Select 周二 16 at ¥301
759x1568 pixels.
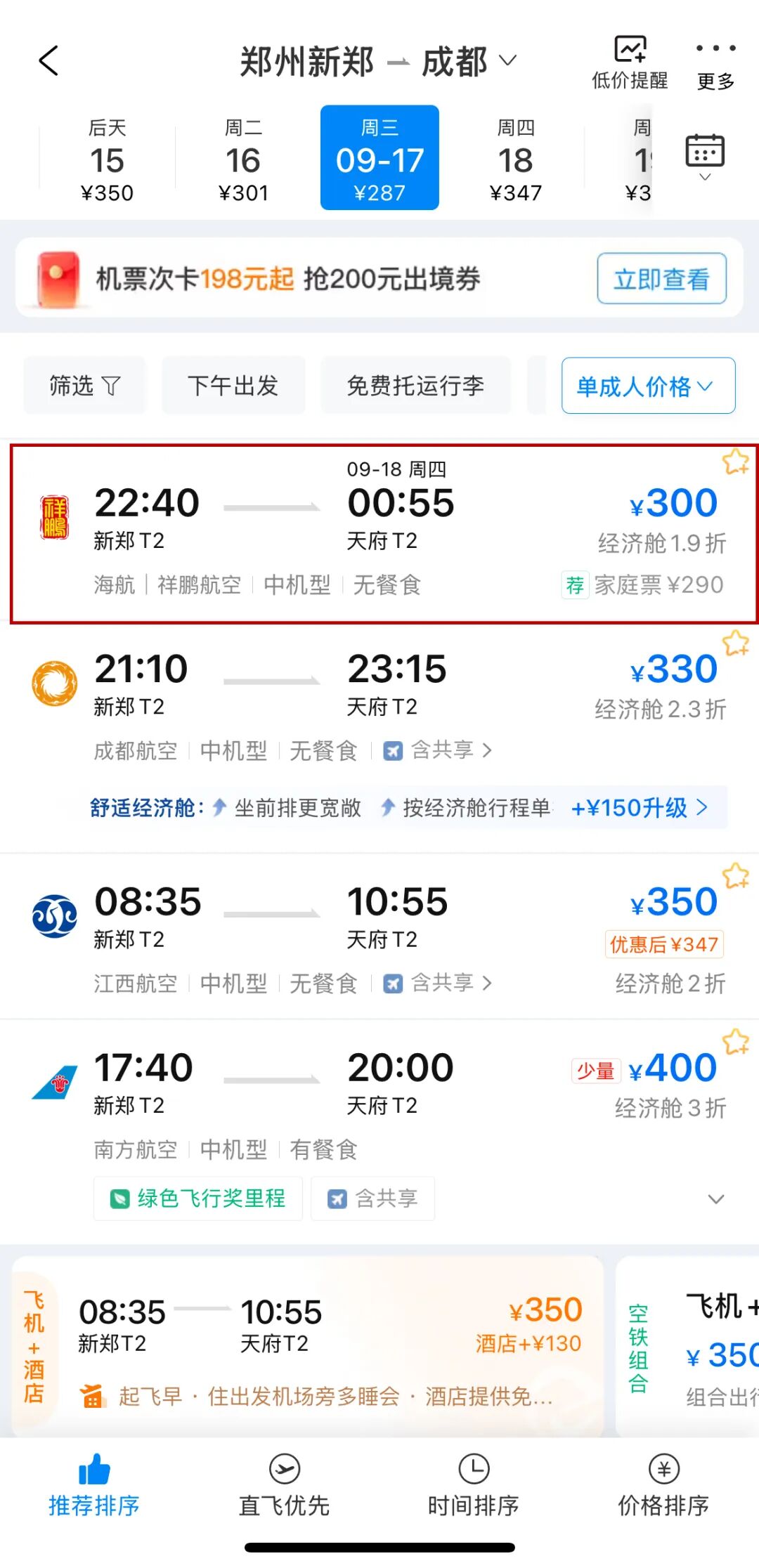pos(243,159)
